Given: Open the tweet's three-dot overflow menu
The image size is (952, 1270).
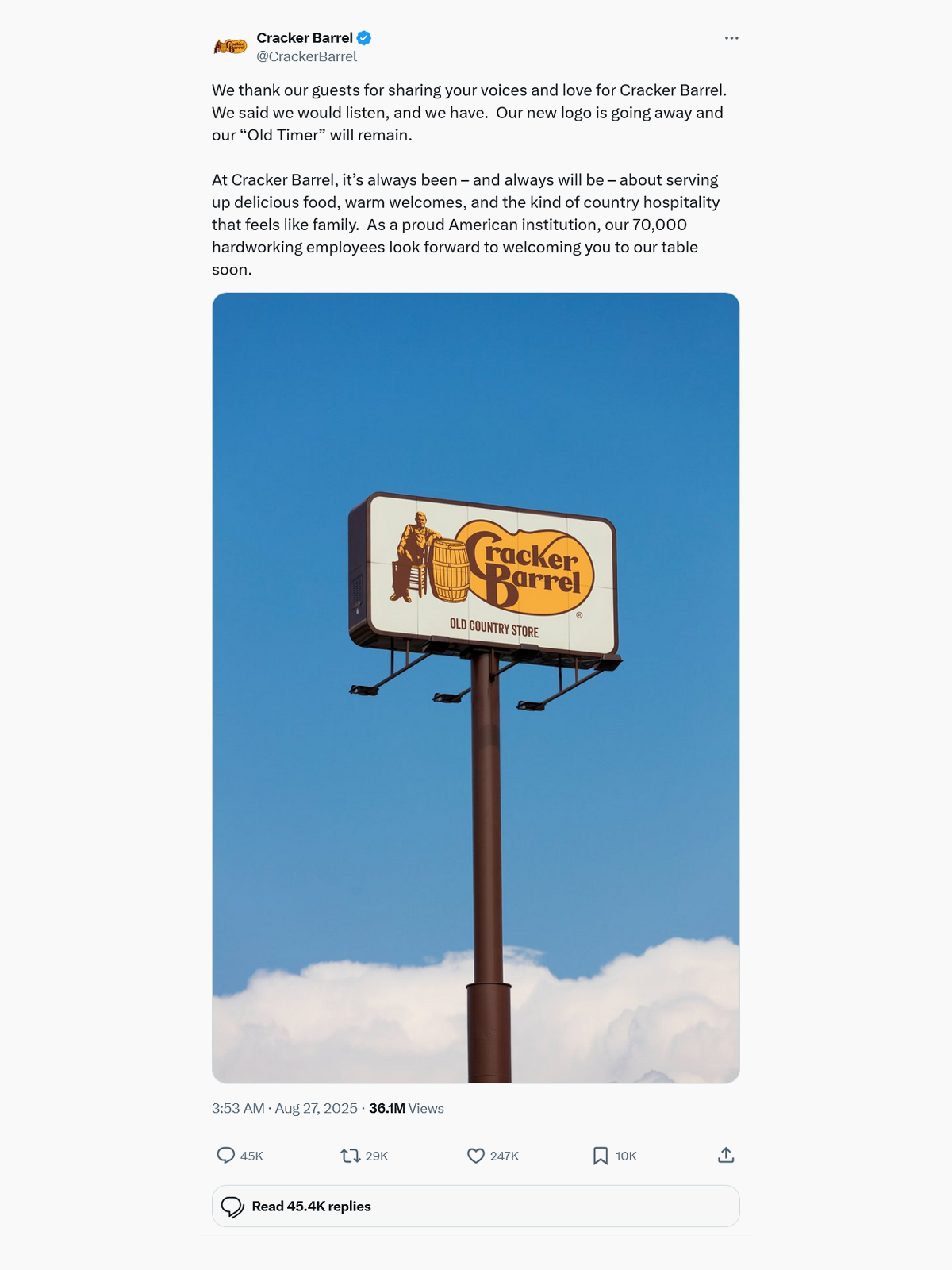Looking at the screenshot, I should pos(731,38).
